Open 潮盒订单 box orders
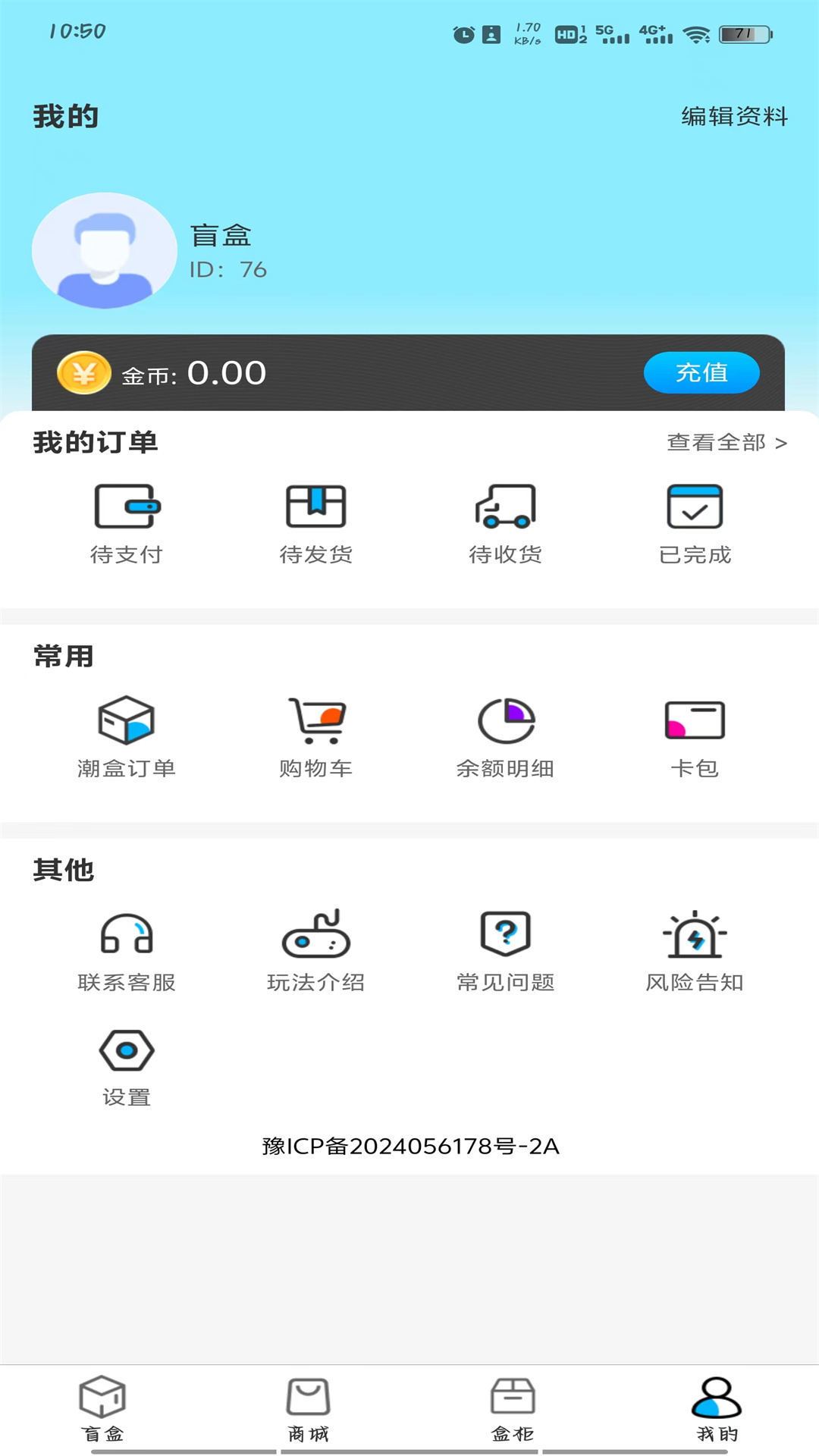 pos(127,737)
